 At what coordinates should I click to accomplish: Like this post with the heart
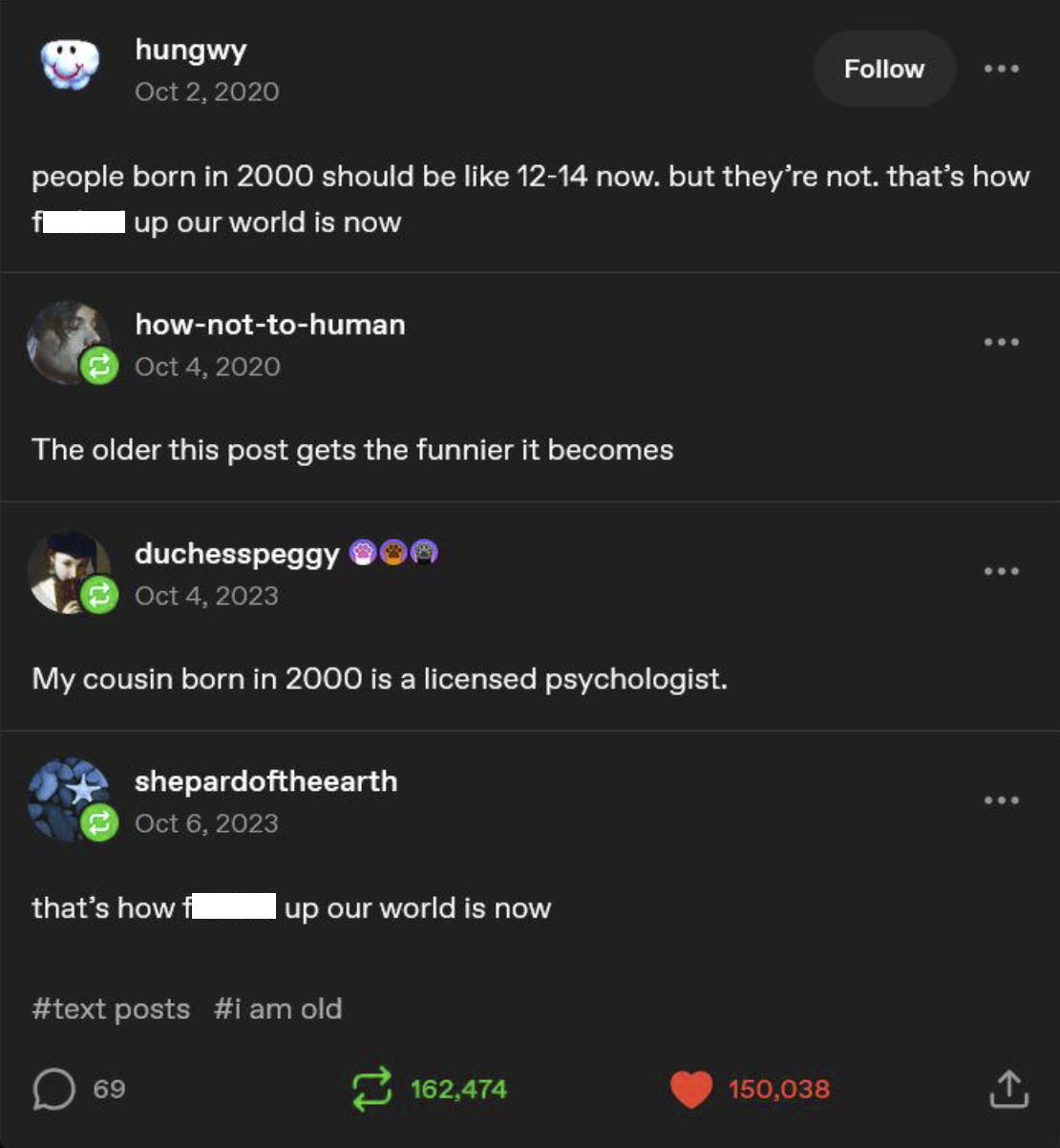click(x=690, y=1090)
